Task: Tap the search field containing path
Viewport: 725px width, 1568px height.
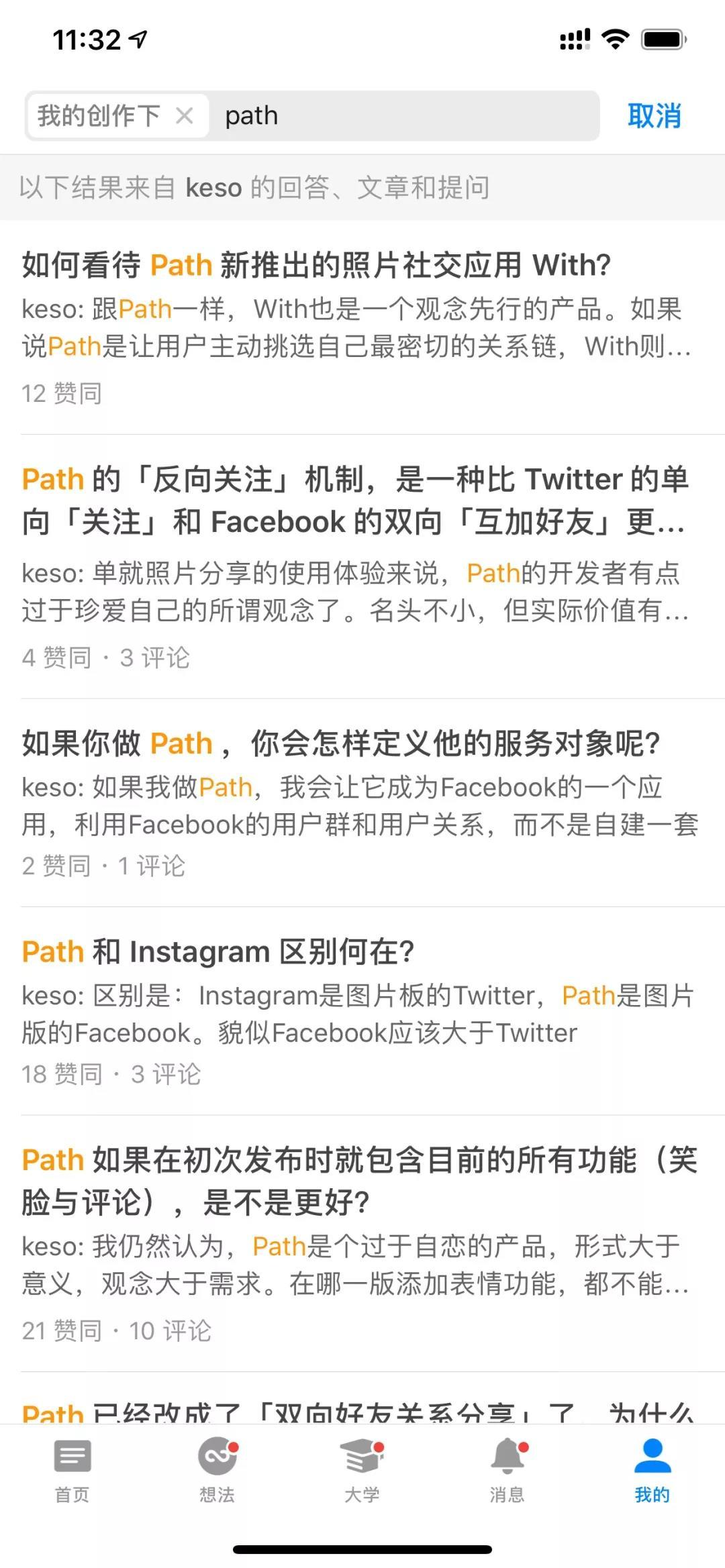Action: click(x=403, y=116)
